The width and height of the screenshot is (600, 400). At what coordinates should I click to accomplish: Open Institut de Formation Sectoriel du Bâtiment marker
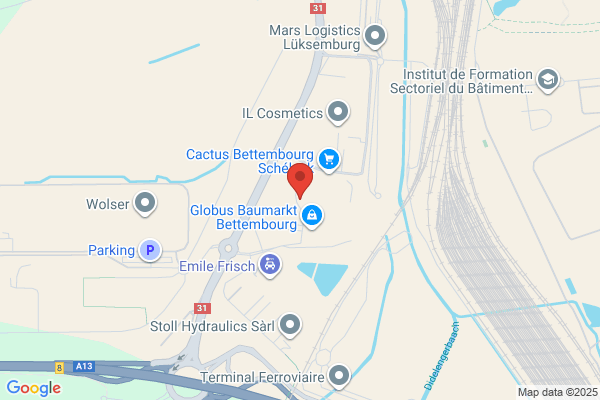click(x=547, y=78)
